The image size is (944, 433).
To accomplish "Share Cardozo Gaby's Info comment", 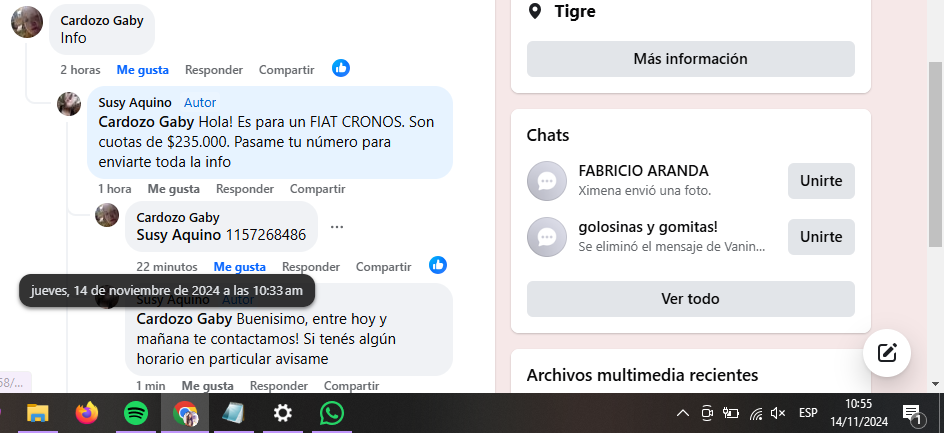I will coord(284,70).
